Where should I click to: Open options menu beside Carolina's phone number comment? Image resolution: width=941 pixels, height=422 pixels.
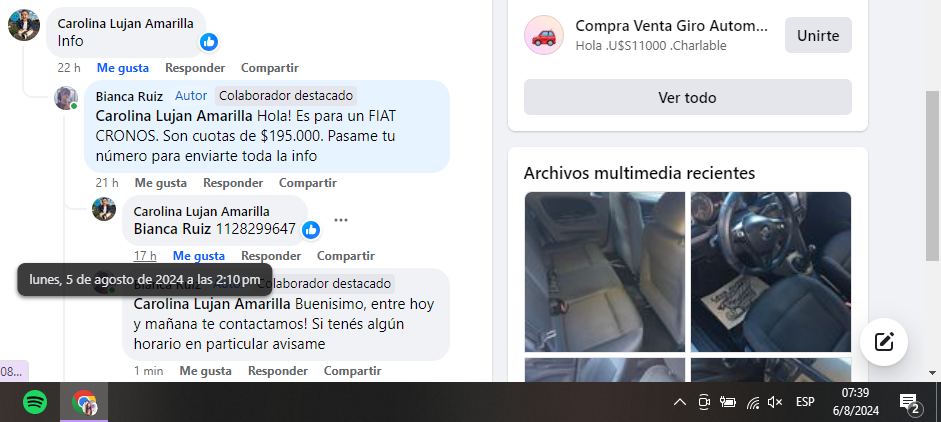341,220
